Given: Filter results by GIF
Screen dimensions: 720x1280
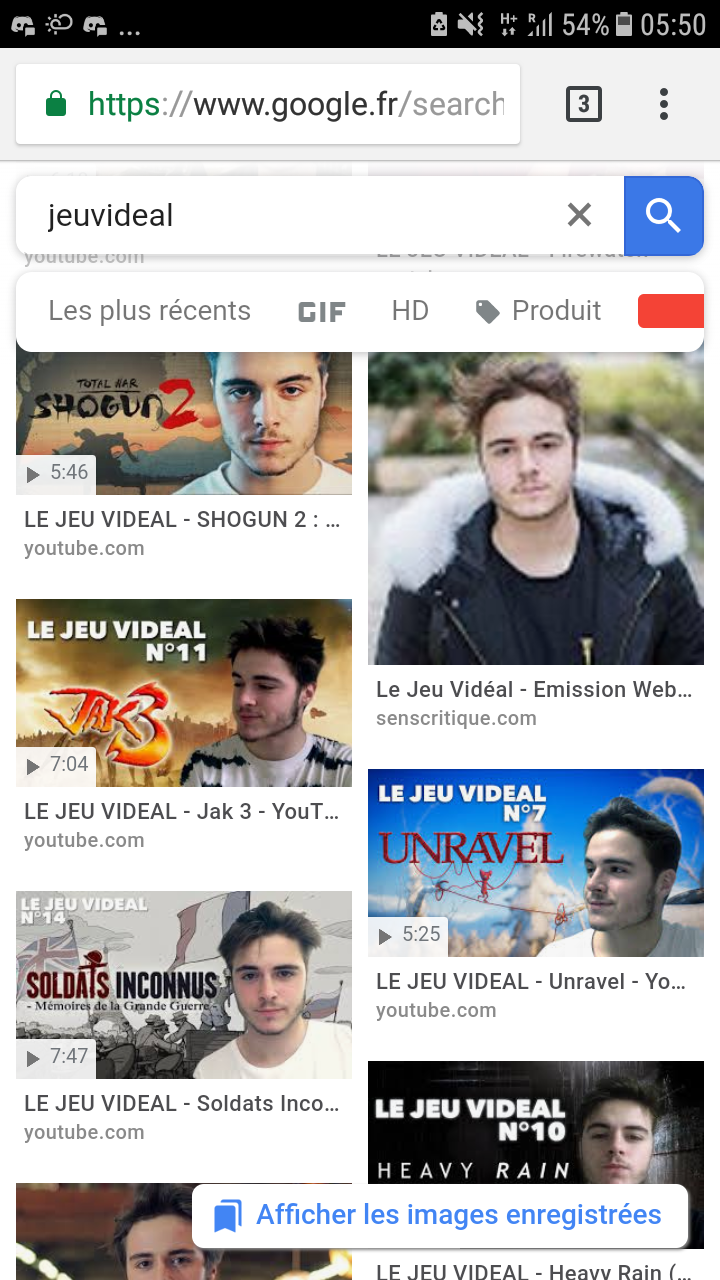Looking at the screenshot, I should (322, 312).
